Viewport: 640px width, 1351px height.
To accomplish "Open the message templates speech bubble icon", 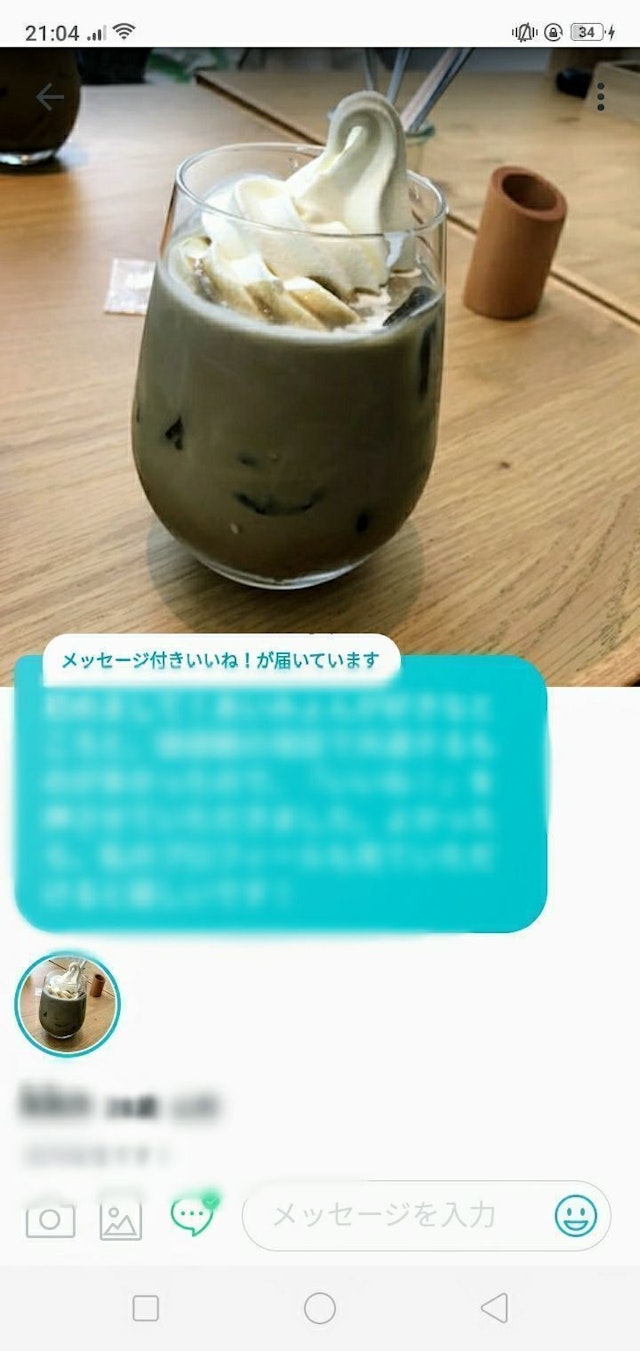I will click(193, 1215).
